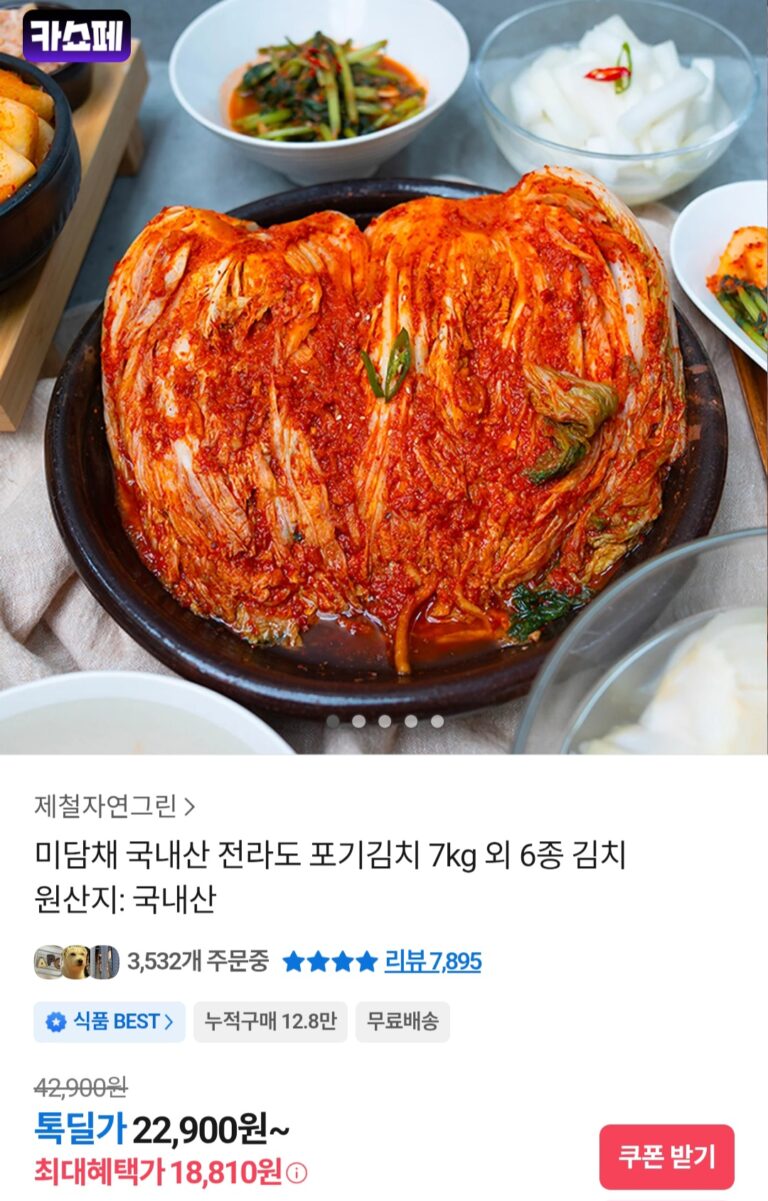Open the 리뷰 7,895 reviews link
Screen dimensions: 768x1201
(x=432, y=962)
